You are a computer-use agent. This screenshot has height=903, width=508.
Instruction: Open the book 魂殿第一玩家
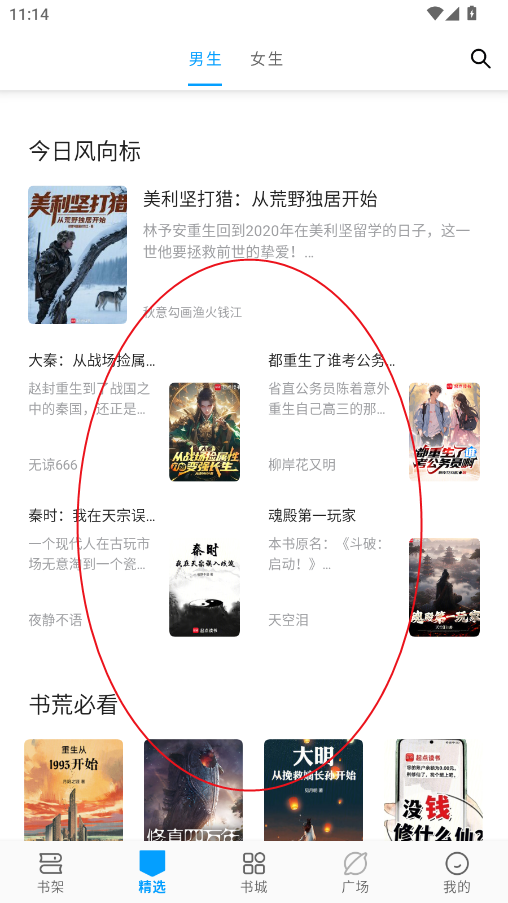click(374, 570)
